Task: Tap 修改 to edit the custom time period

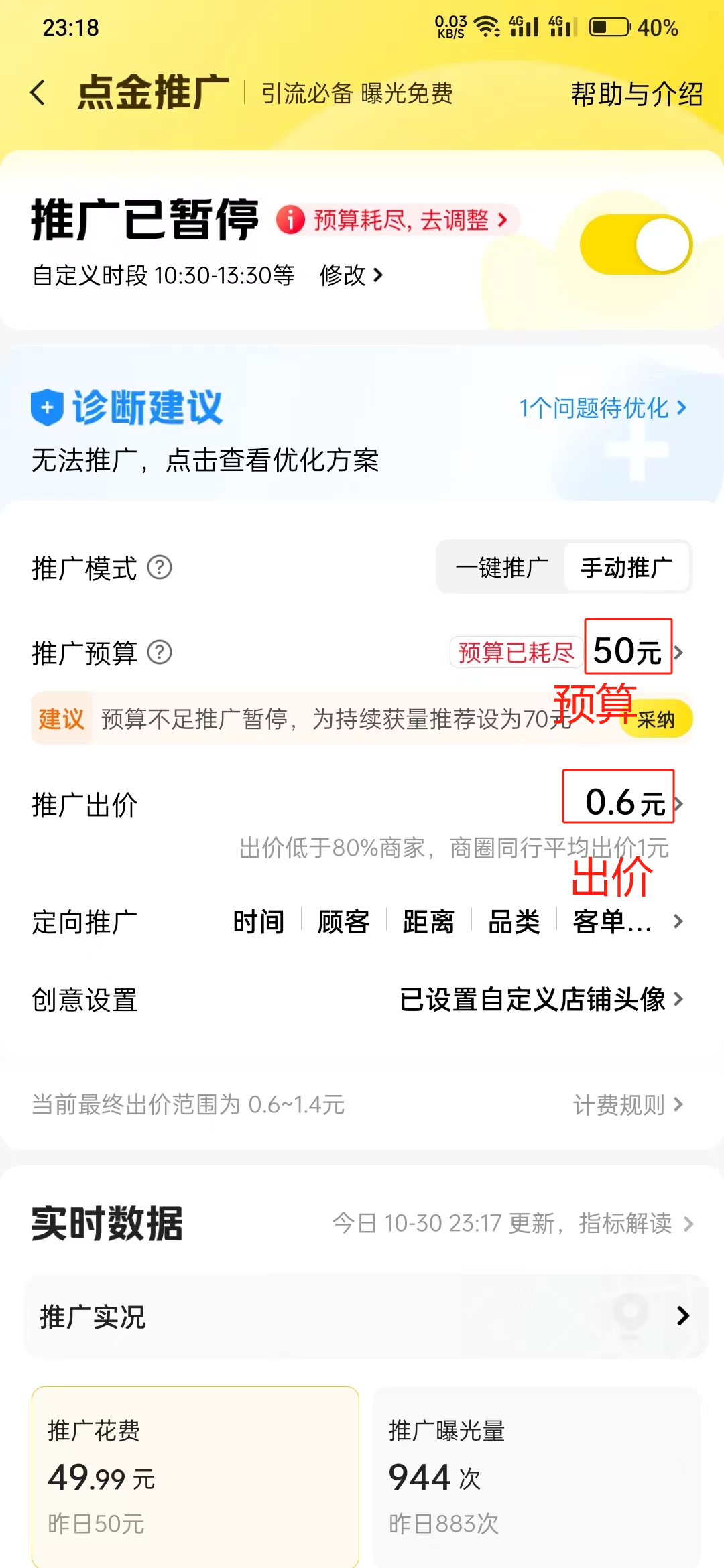Action: (351, 275)
